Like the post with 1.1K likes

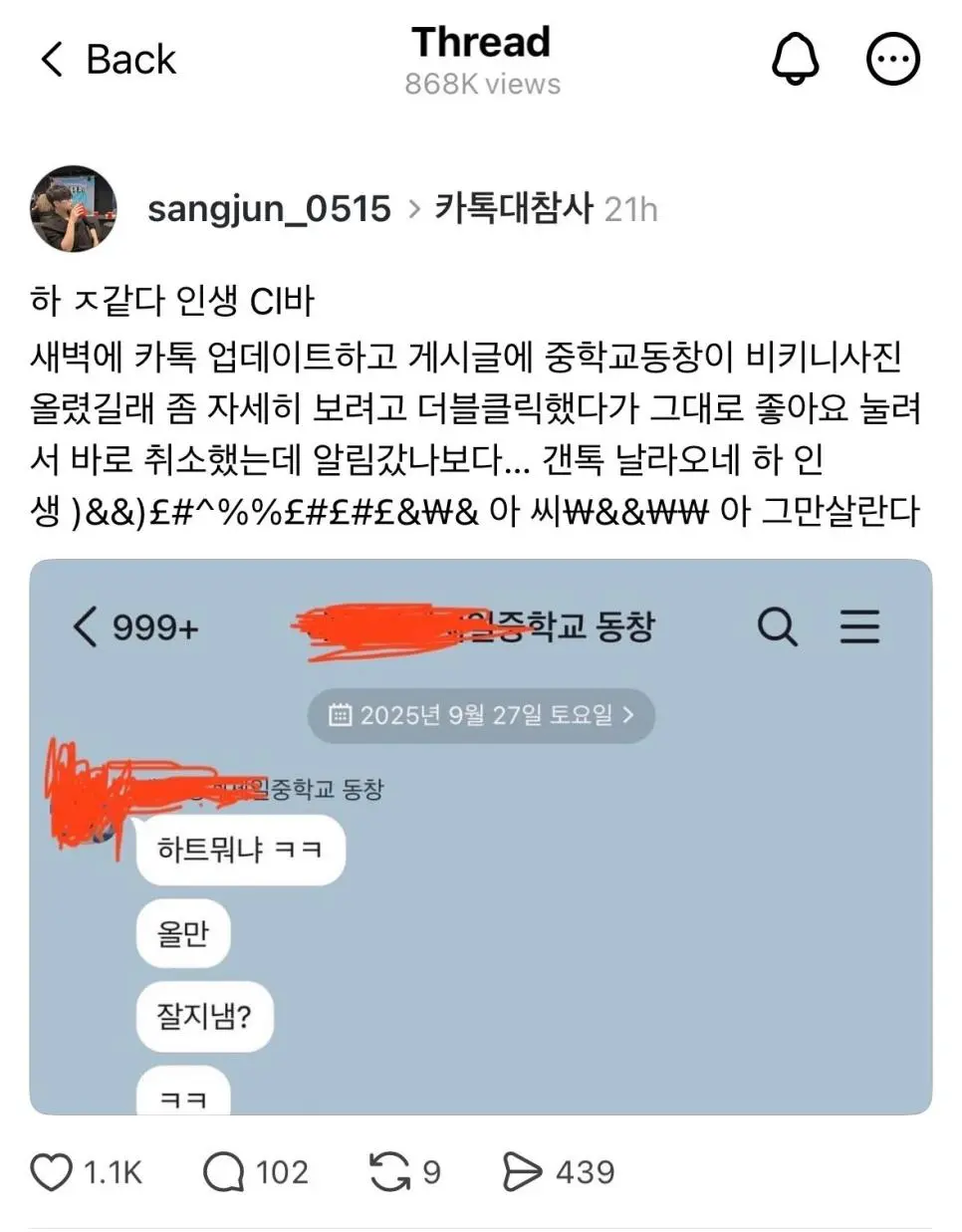pos(52,1172)
